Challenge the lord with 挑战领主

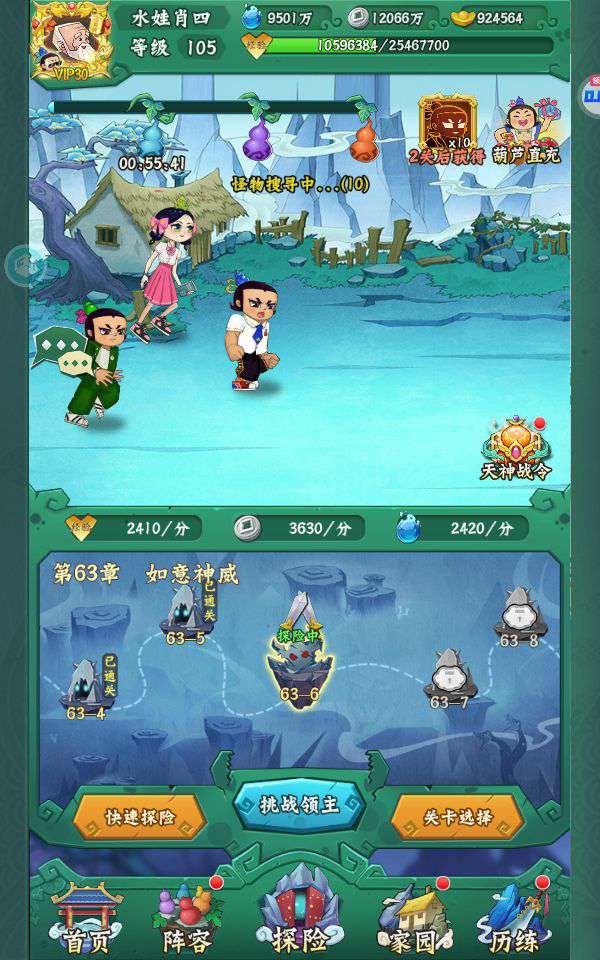[x=299, y=804]
